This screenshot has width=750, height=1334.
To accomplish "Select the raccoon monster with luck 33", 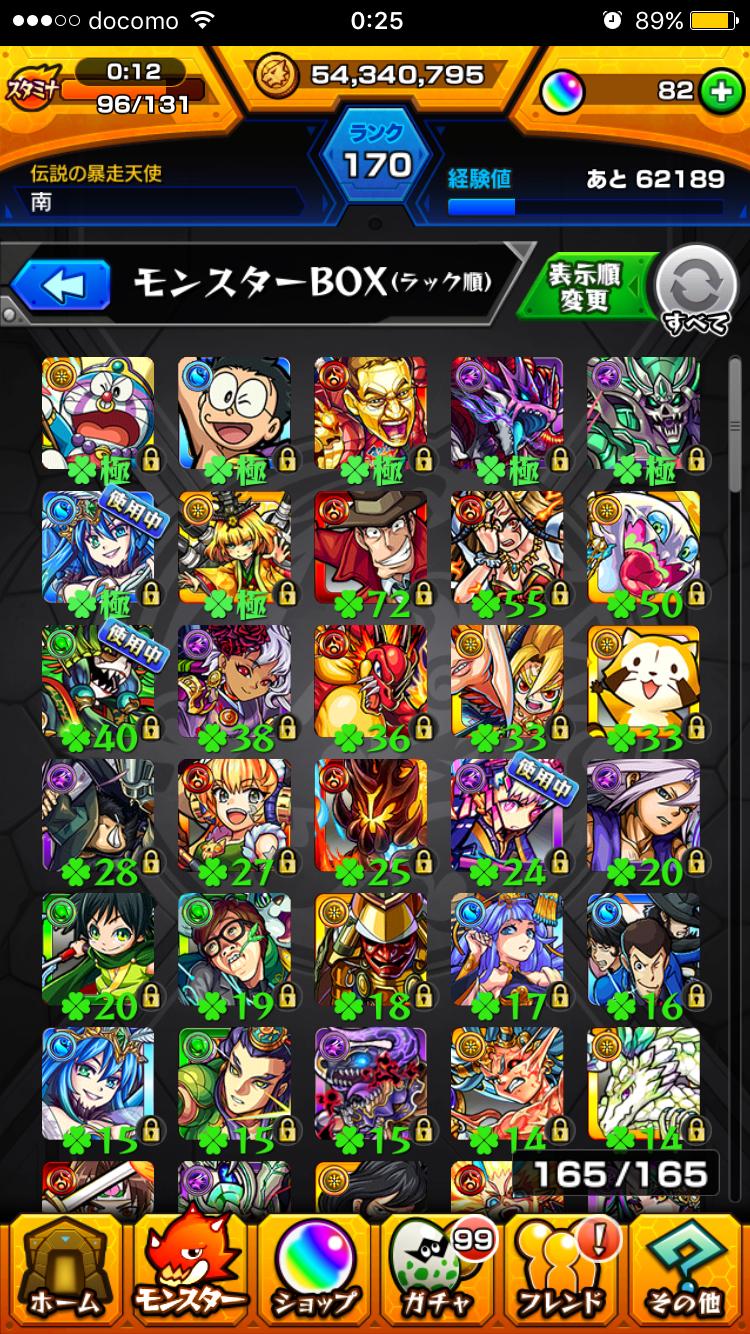I will coord(643,681).
